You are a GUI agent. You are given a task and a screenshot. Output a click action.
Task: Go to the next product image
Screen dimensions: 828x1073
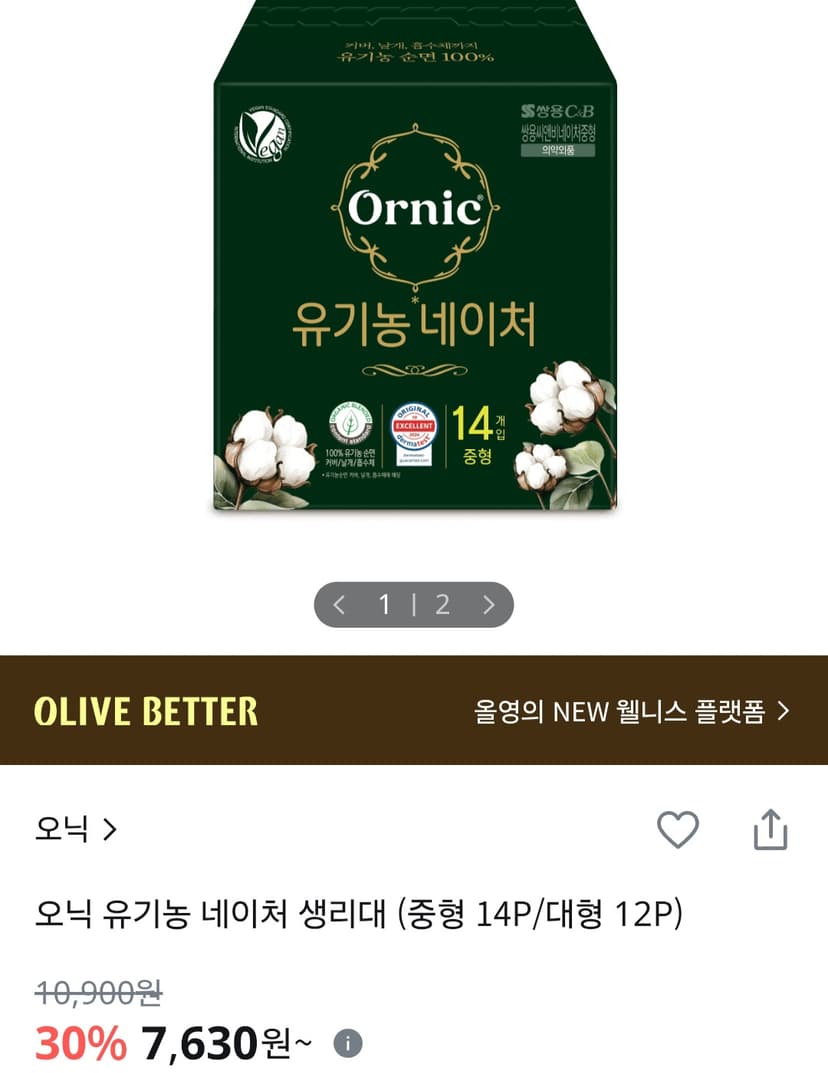click(488, 604)
